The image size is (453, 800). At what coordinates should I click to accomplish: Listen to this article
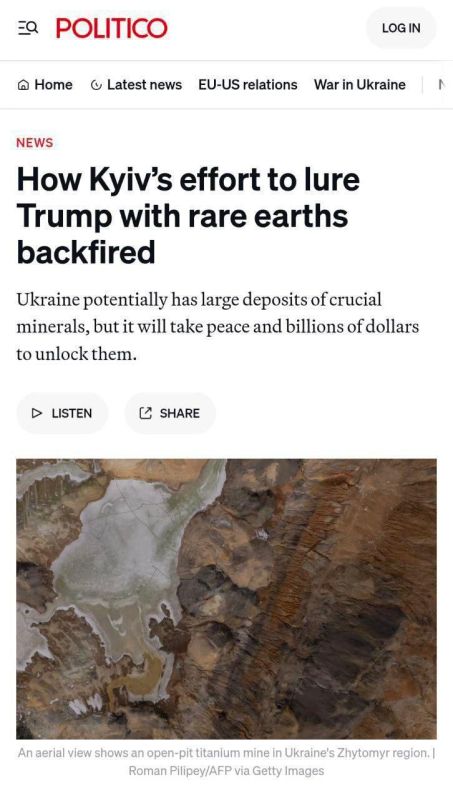[62, 413]
